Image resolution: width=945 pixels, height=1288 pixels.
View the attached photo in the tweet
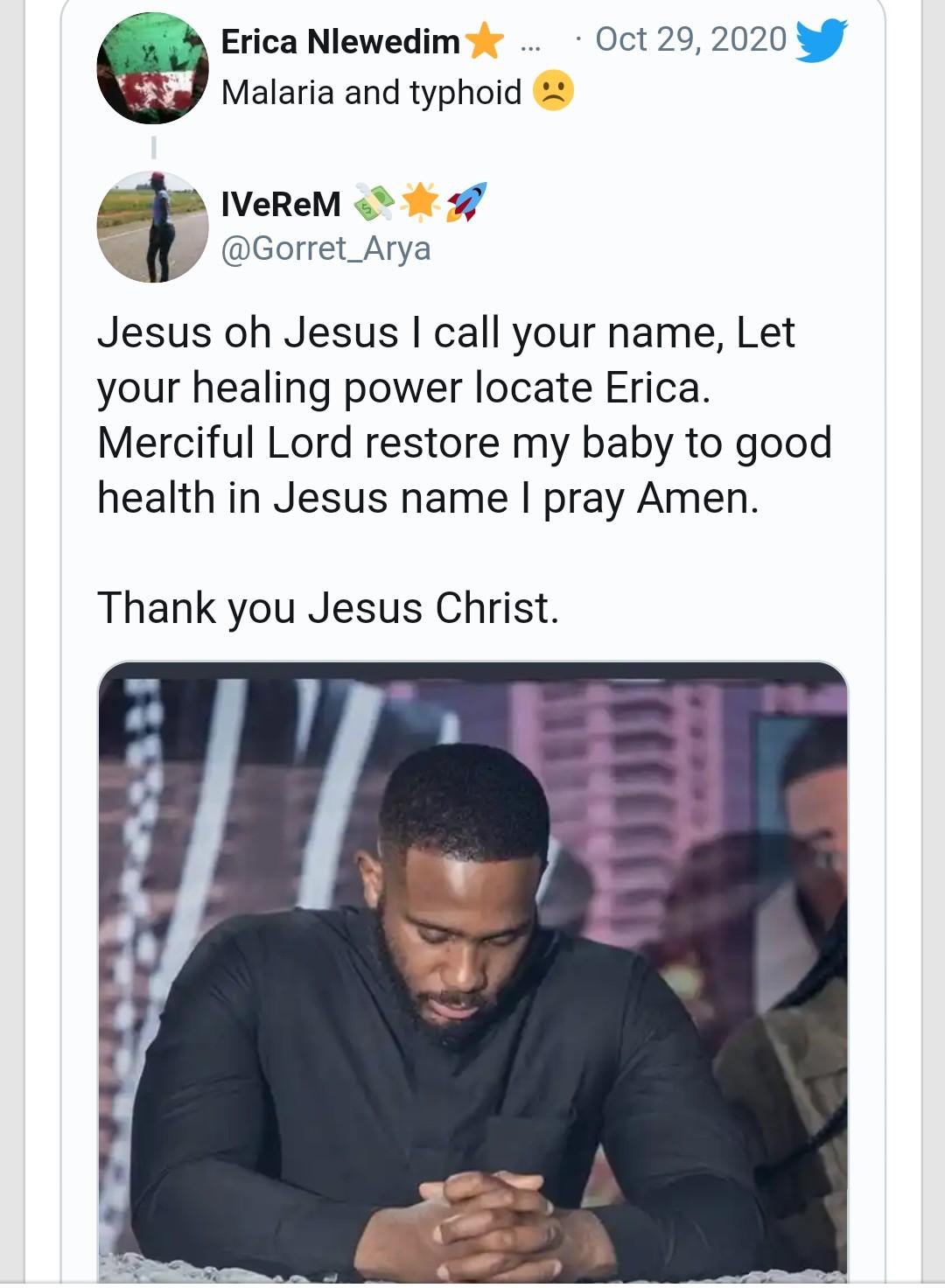pos(472,971)
